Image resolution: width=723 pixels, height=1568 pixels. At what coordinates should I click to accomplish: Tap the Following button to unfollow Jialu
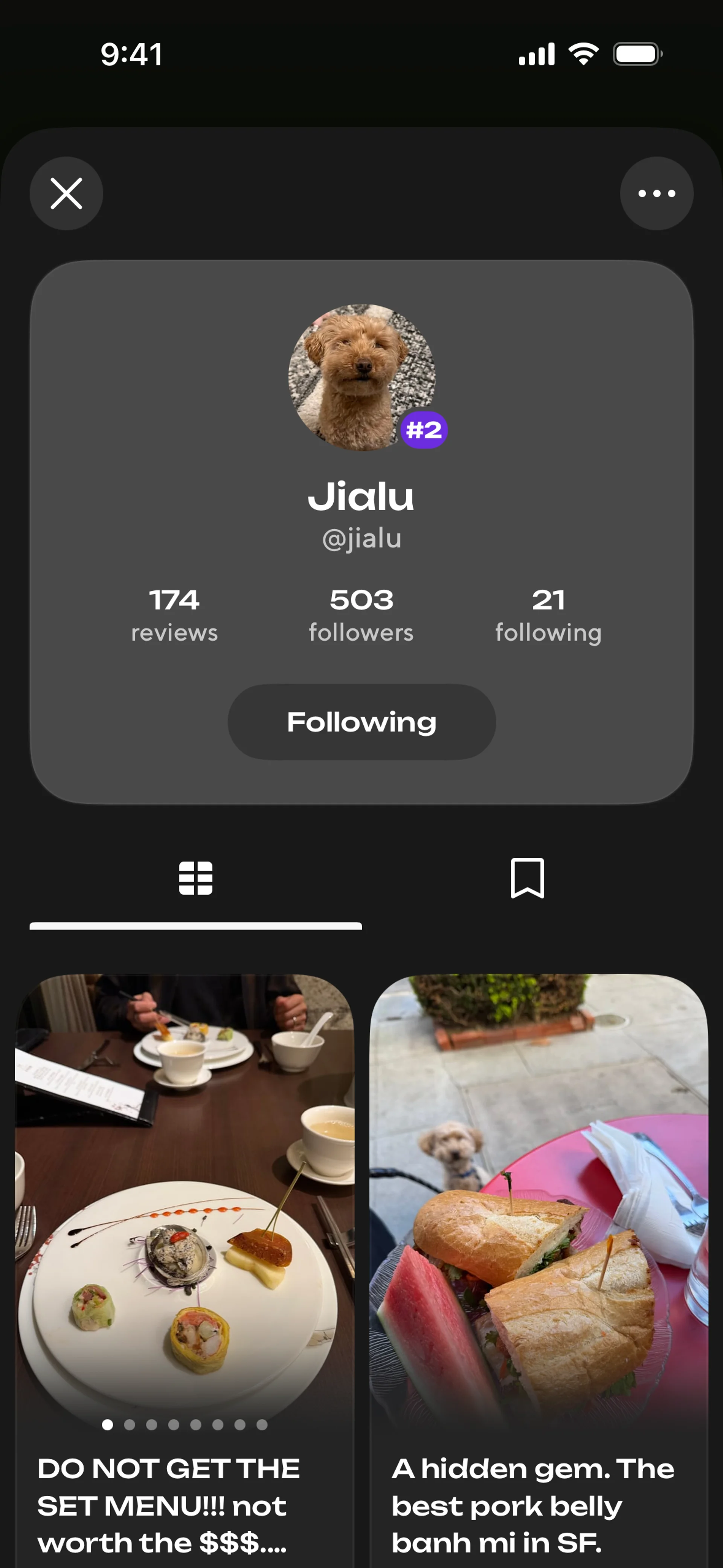click(361, 722)
